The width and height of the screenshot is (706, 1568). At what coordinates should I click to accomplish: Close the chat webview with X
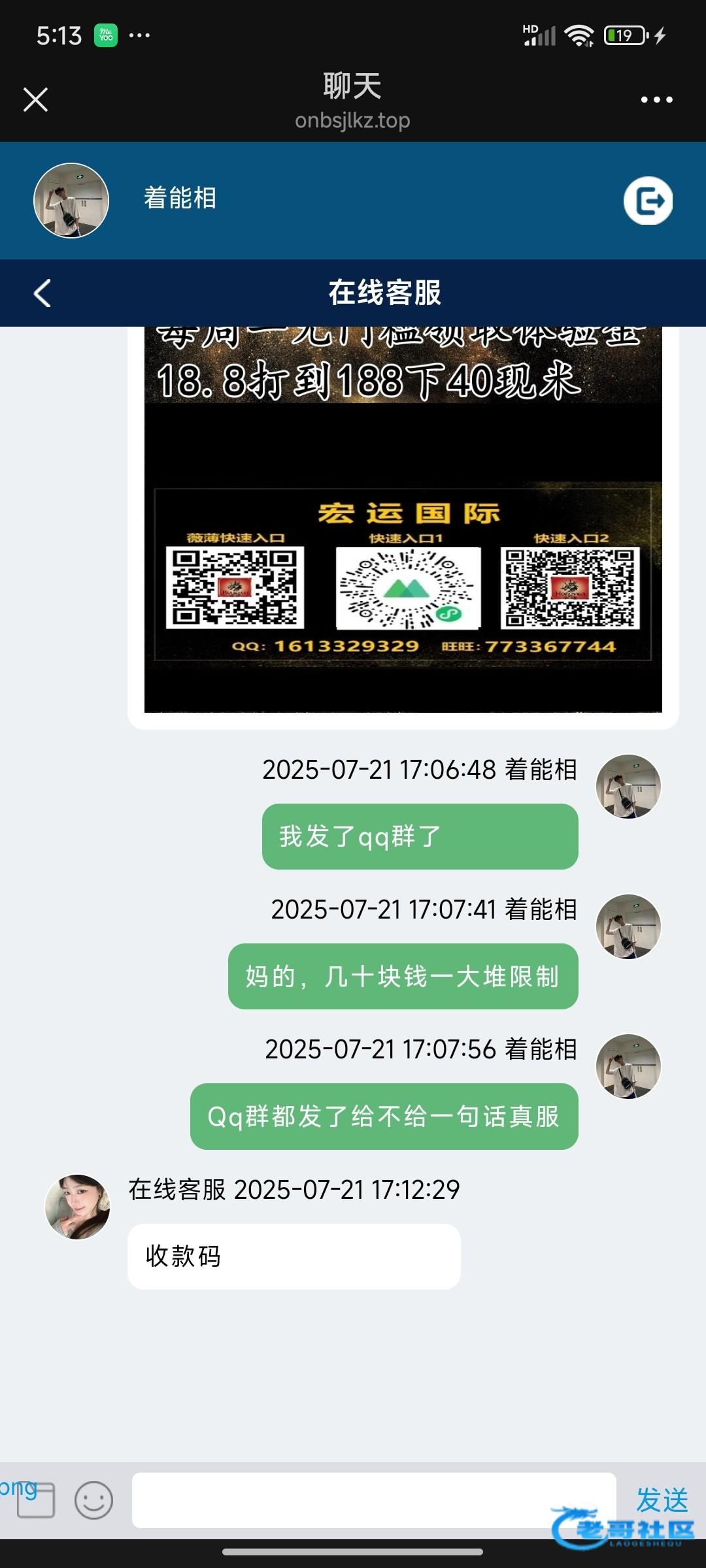tap(35, 100)
